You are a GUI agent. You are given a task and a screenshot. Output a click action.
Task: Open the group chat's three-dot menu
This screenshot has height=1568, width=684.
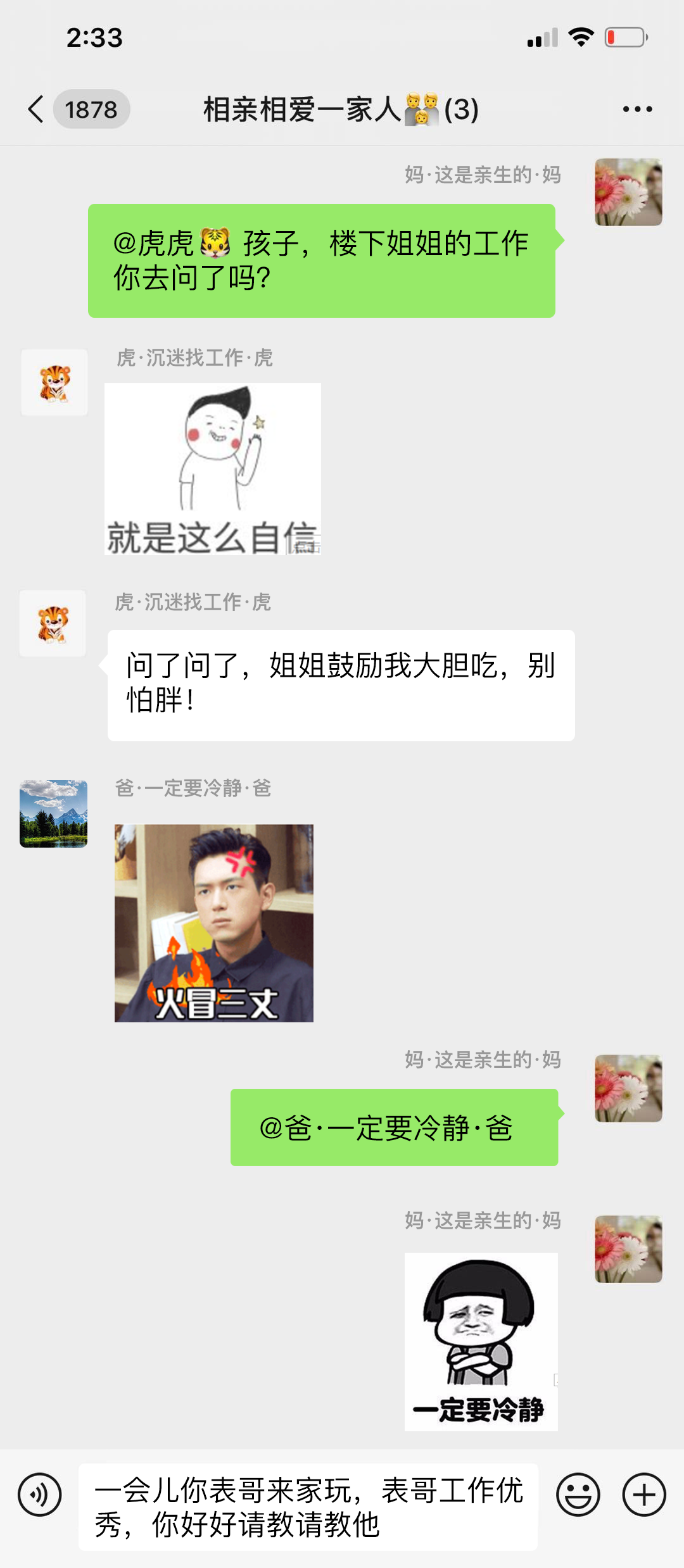pyautogui.click(x=637, y=110)
